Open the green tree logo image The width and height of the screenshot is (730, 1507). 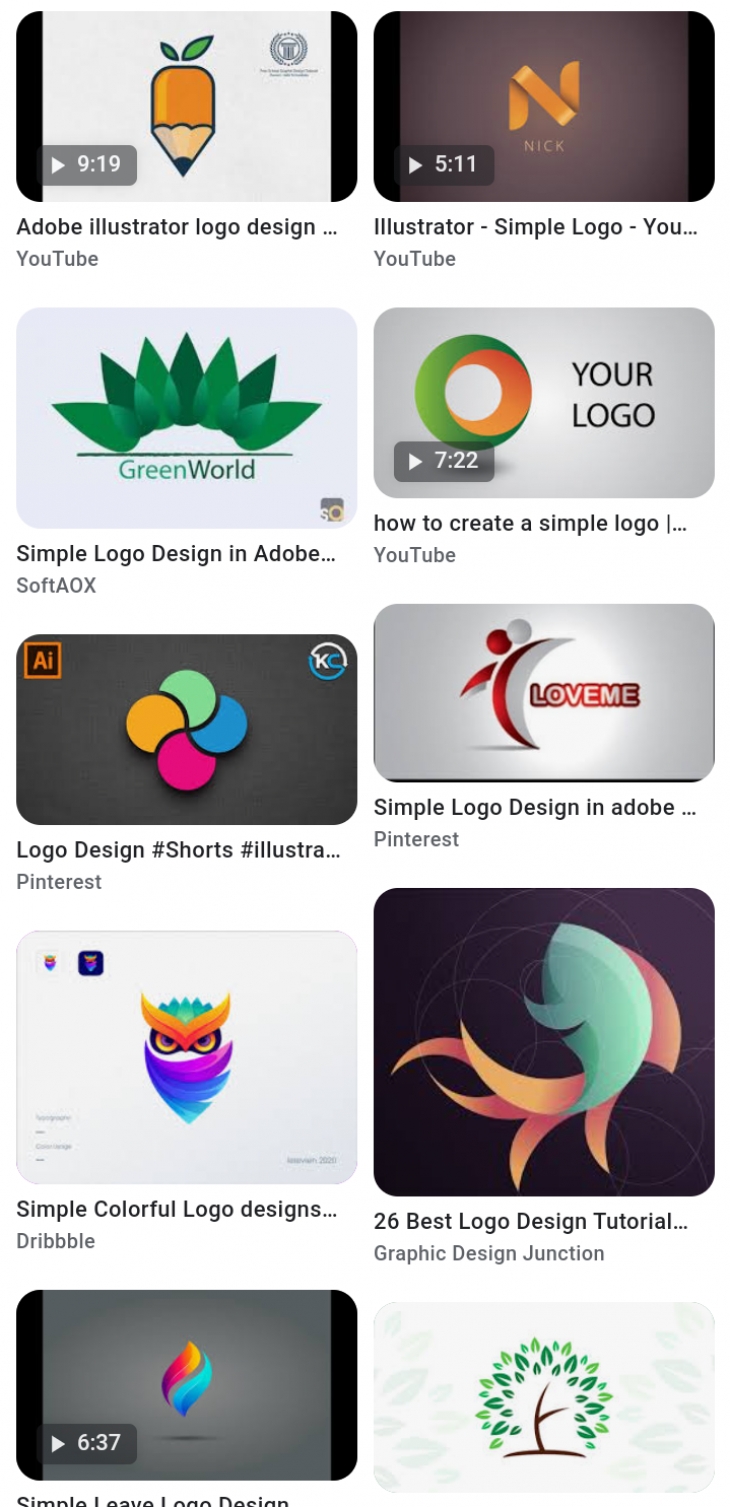click(x=544, y=1397)
